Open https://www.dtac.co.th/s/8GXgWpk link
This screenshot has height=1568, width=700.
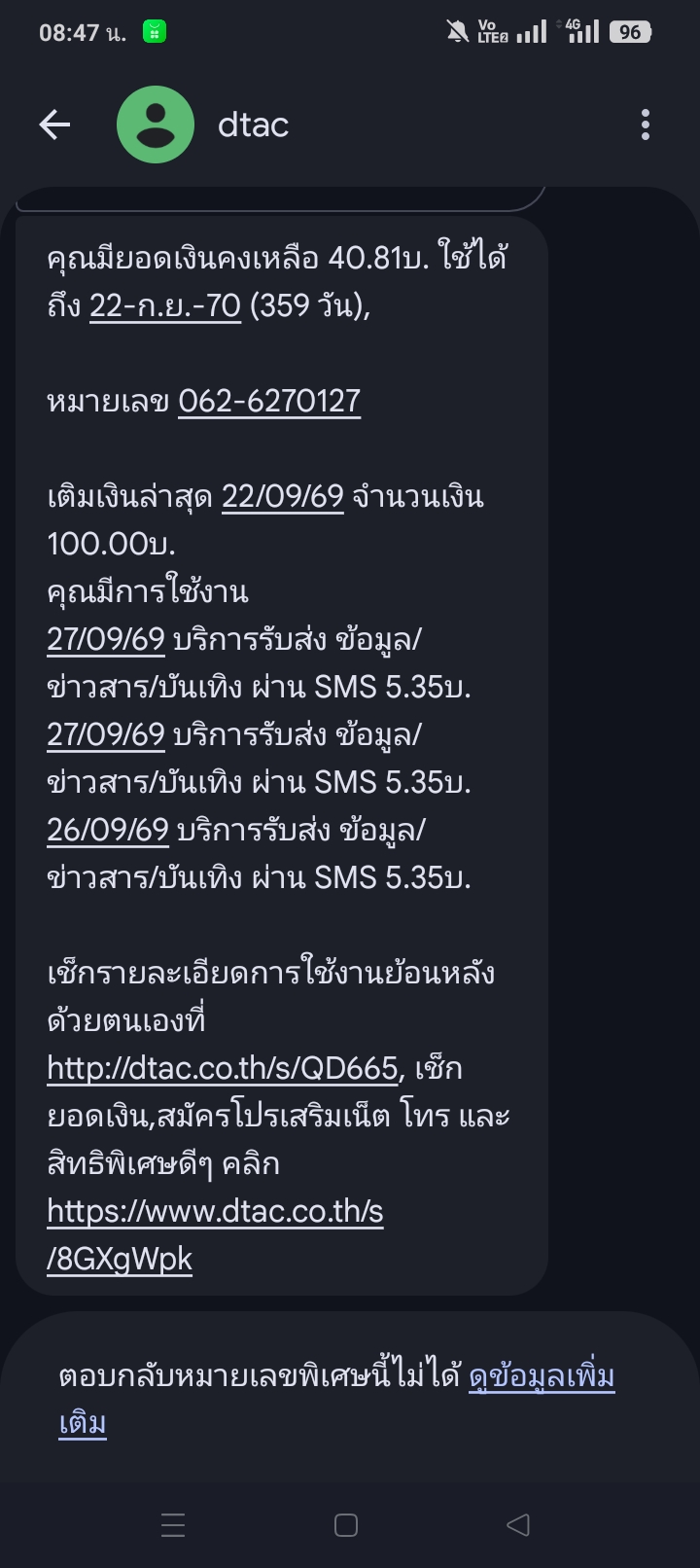point(215,1235)
